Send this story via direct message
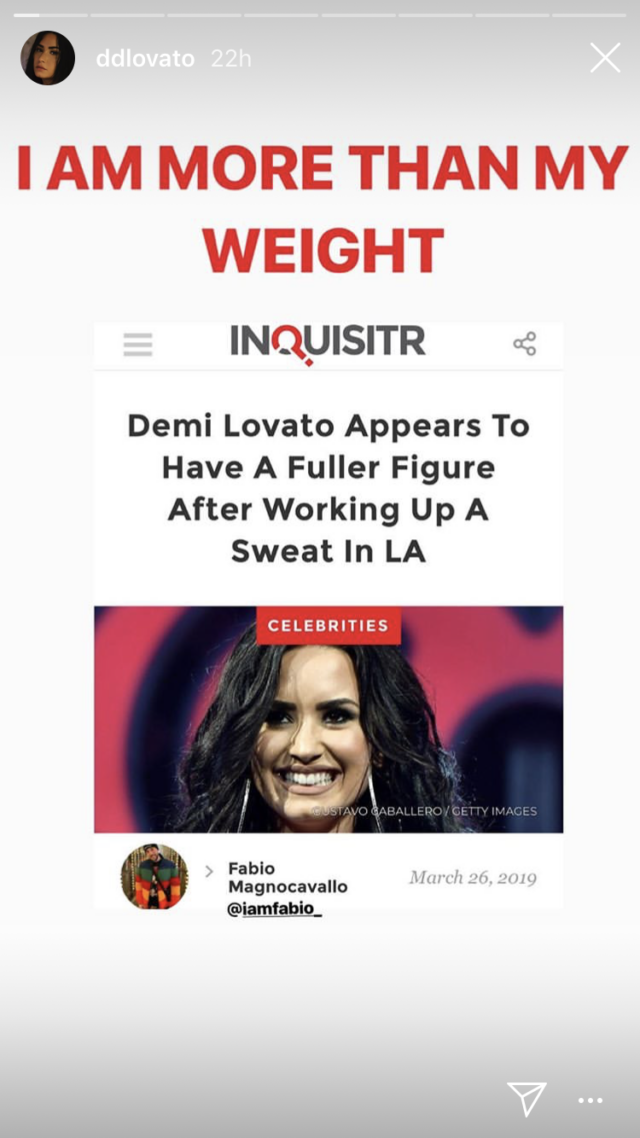This screenshot has height=1138, width=640. [526, 1098]
